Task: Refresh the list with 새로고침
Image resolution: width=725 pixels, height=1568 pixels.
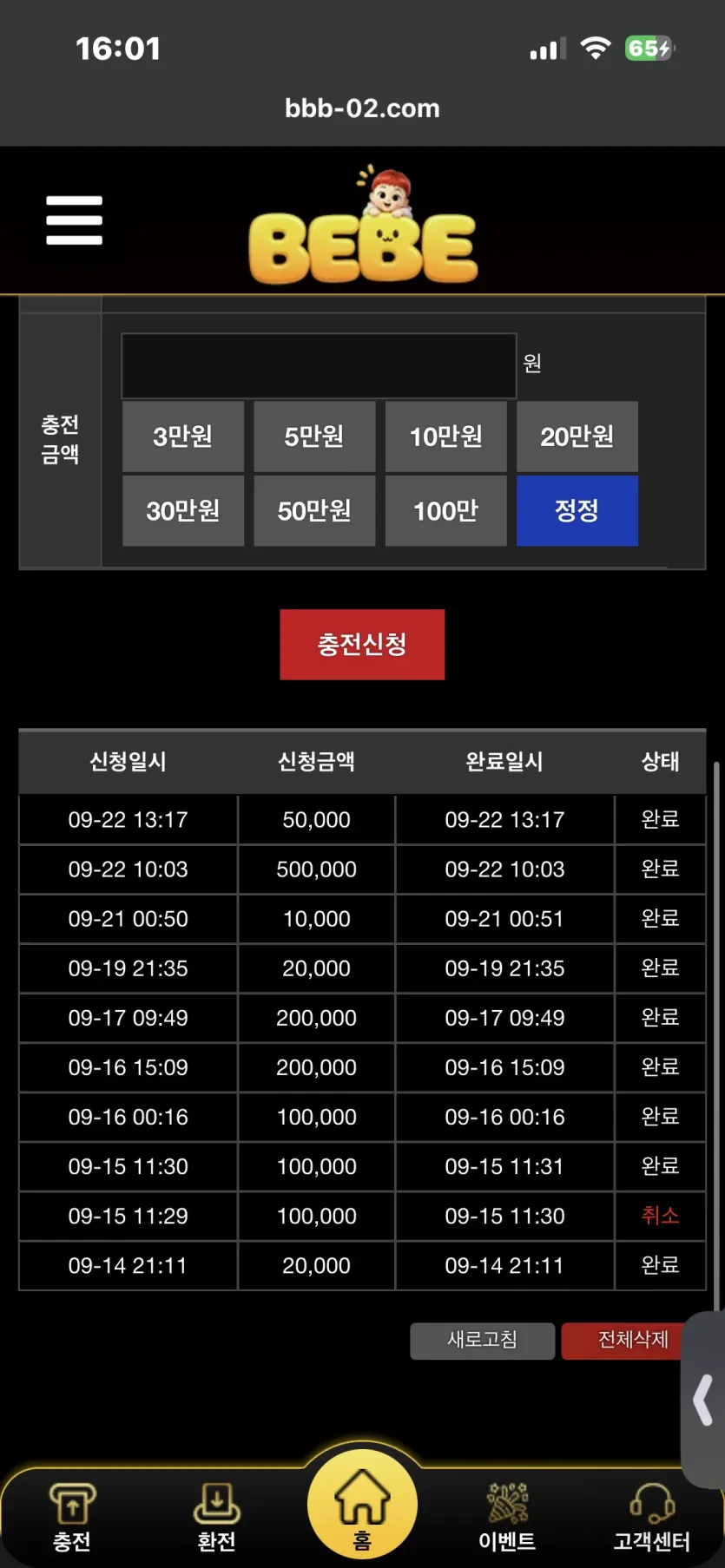Action: [483, 1341]
